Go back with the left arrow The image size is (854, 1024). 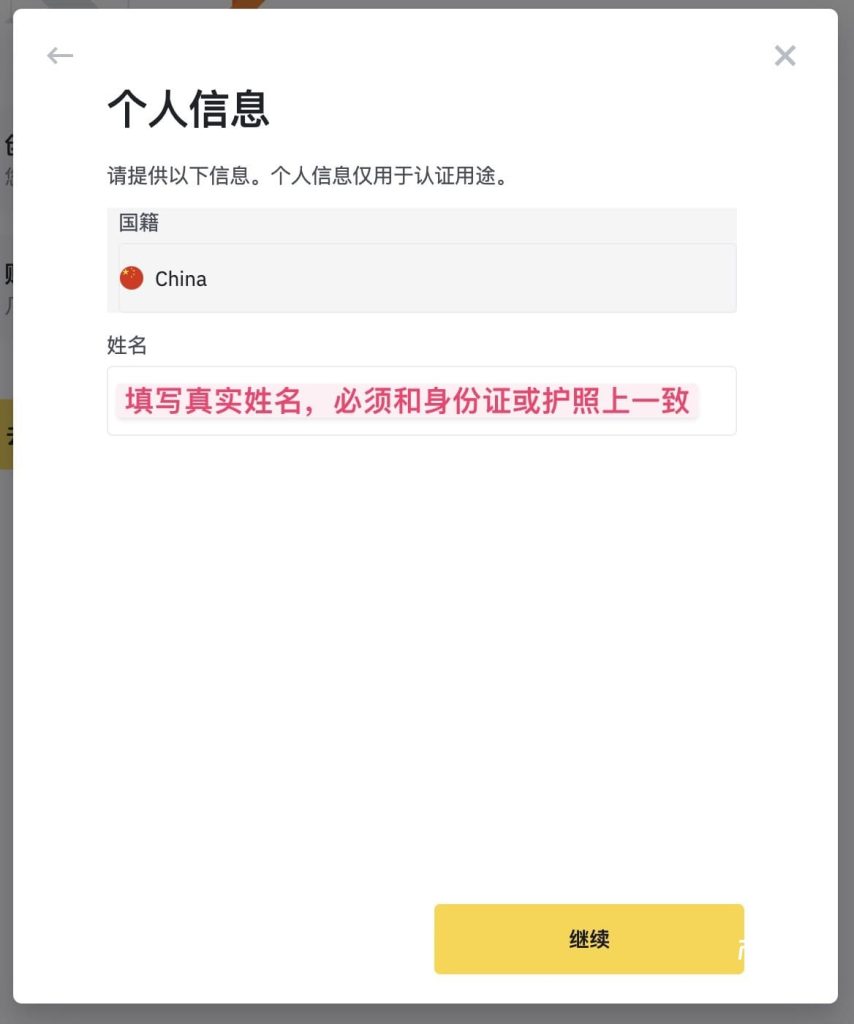pos(60,56)
